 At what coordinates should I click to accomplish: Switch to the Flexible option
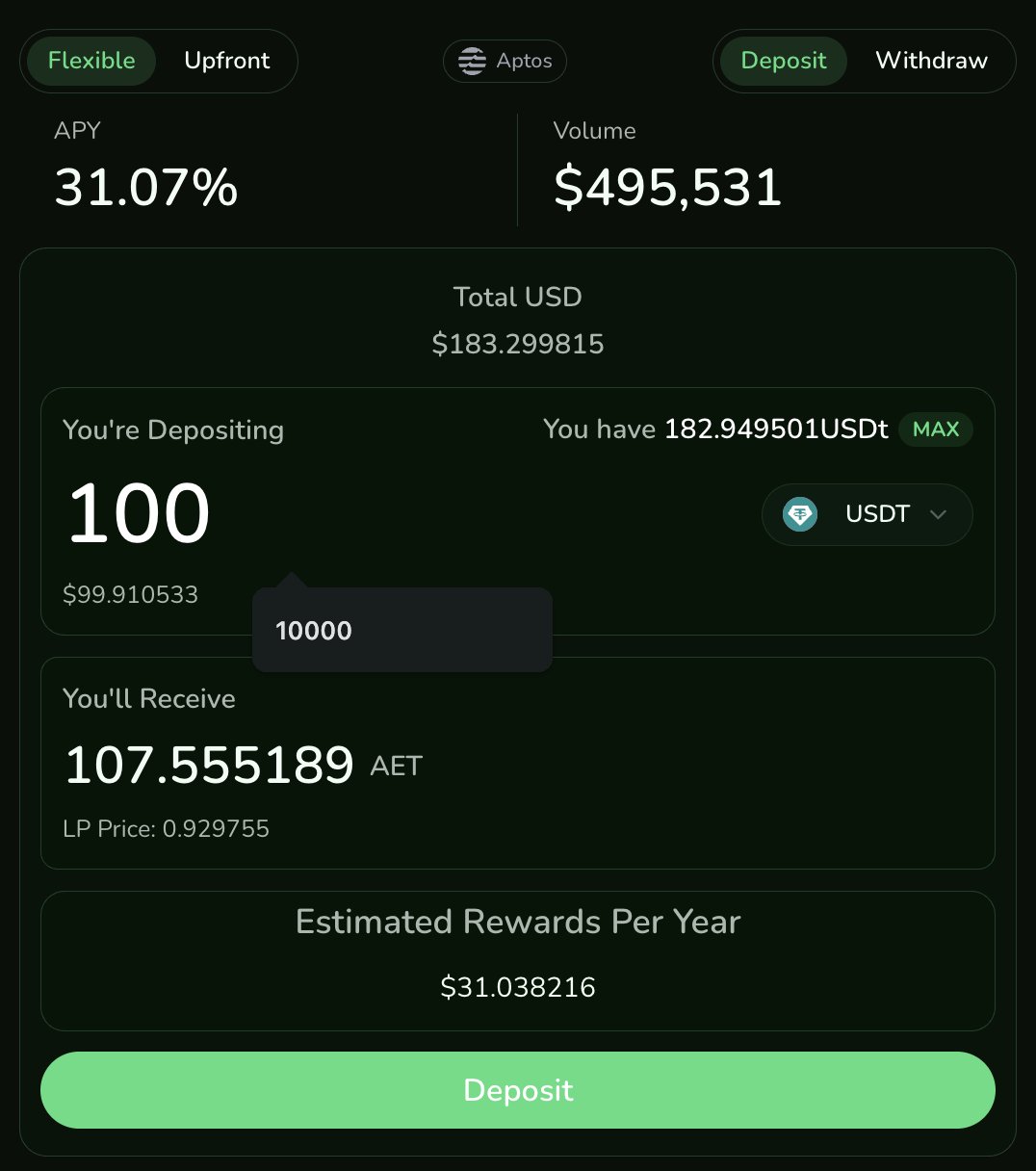coord(91,61)
